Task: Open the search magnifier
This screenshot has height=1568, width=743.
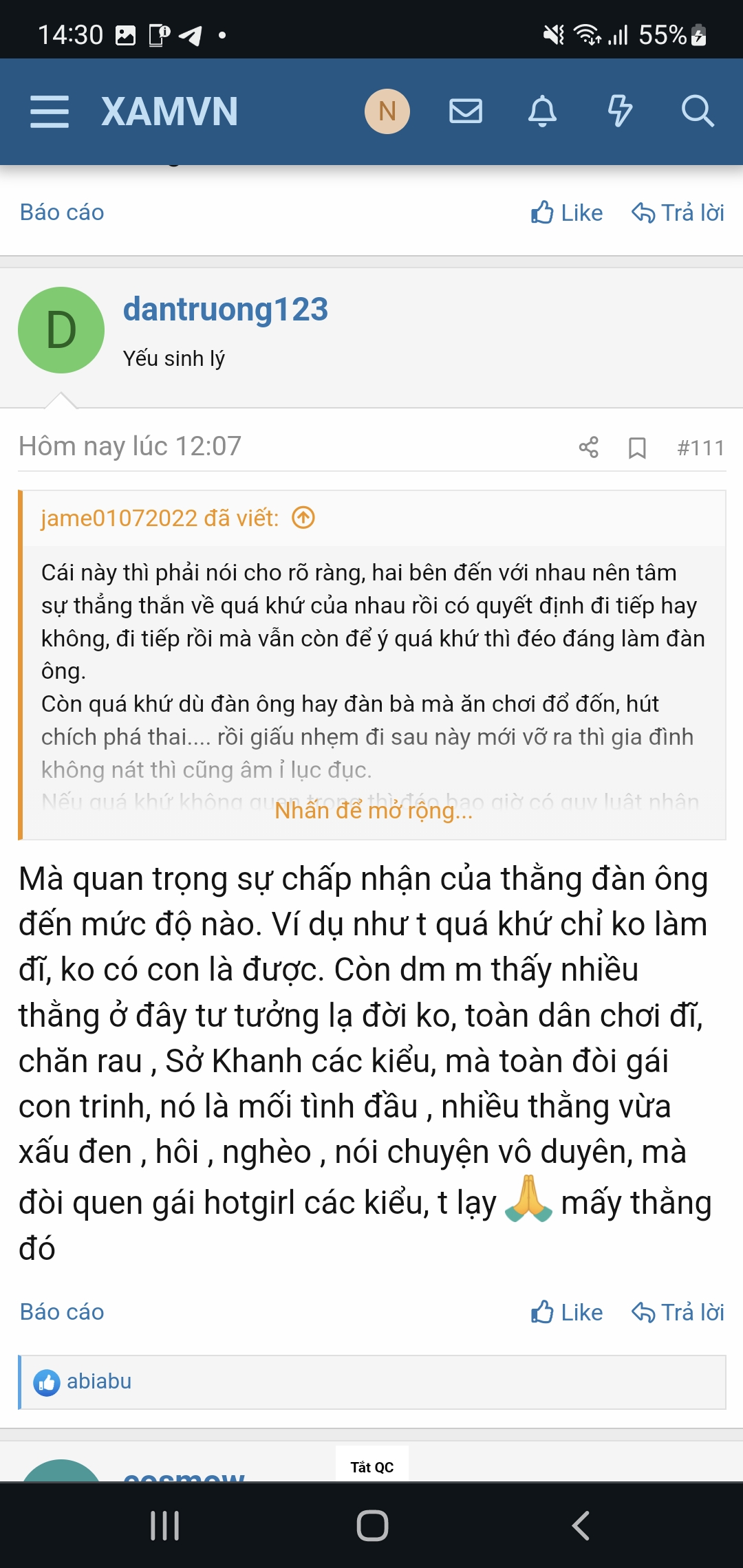Action: [698, 111]
